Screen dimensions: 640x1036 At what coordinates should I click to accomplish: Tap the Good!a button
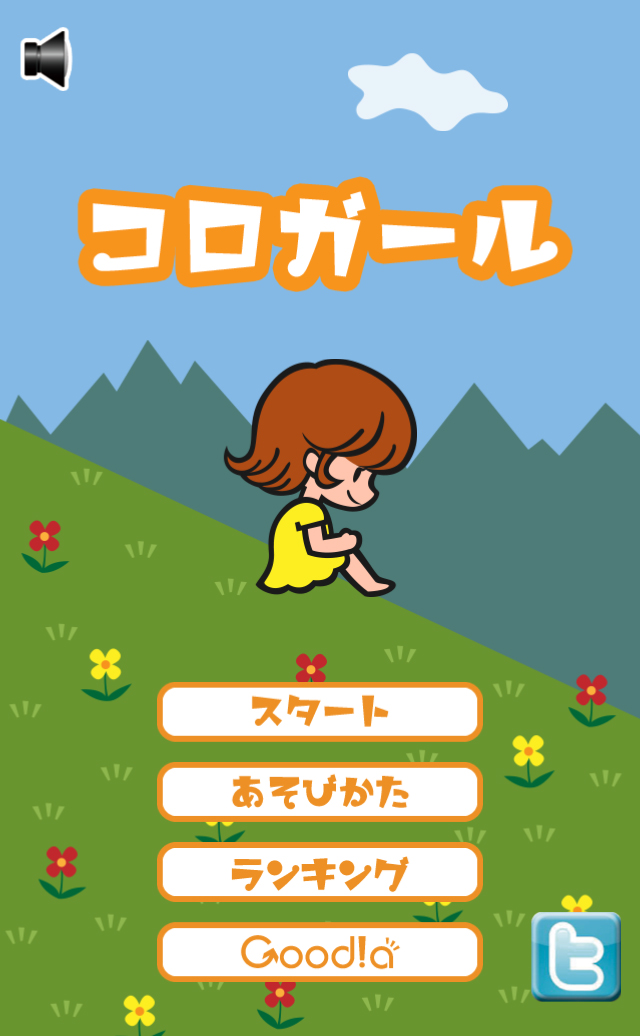320,952
